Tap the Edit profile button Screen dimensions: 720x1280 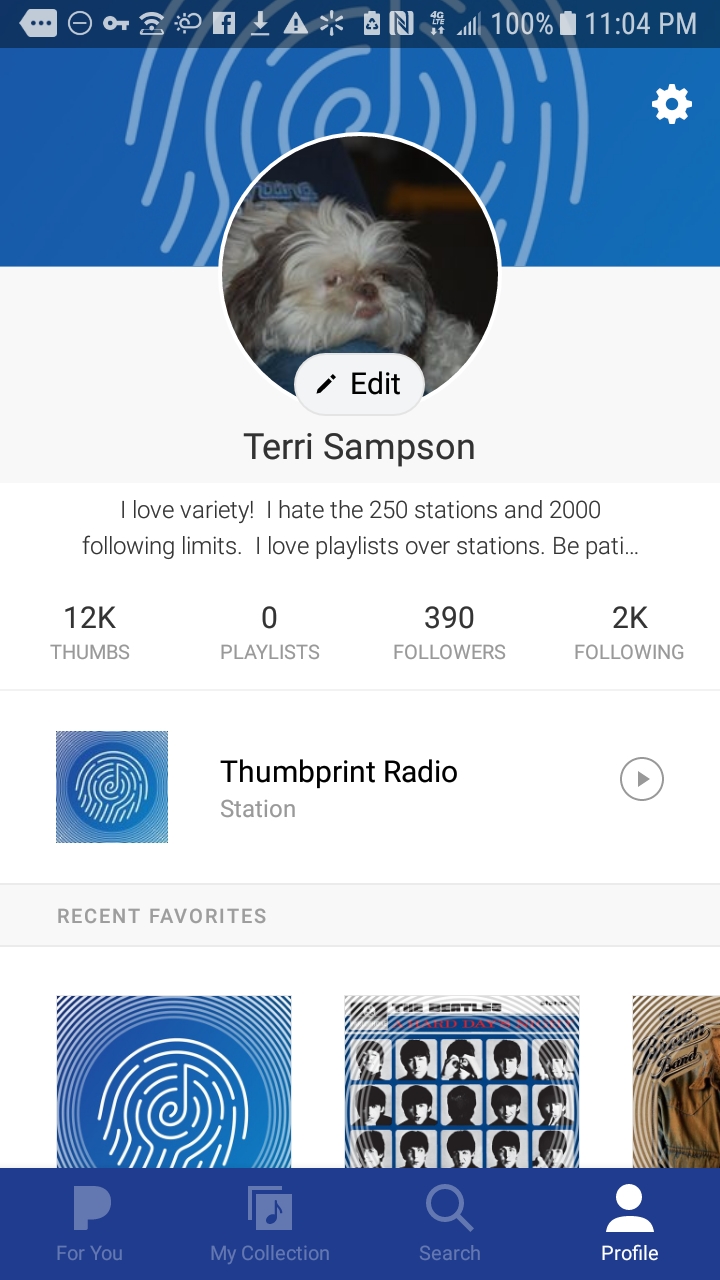pyautogui.click(x=359, y=384)
